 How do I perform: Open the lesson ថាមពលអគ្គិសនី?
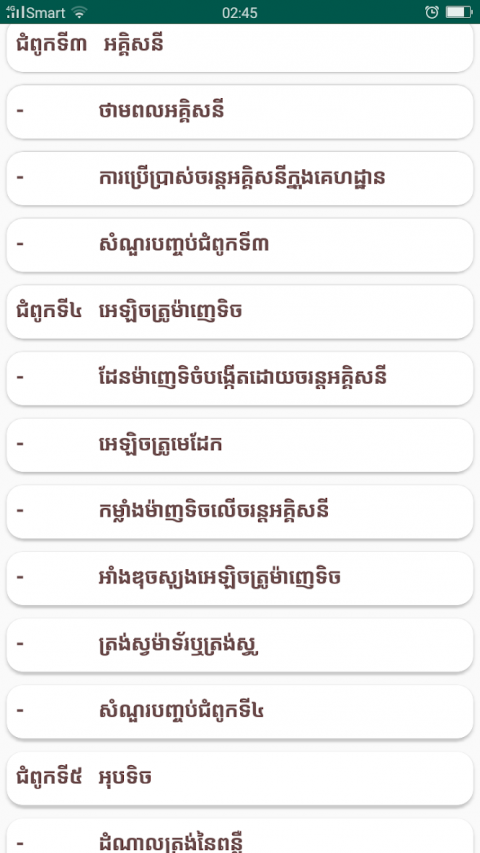(239, 112)
